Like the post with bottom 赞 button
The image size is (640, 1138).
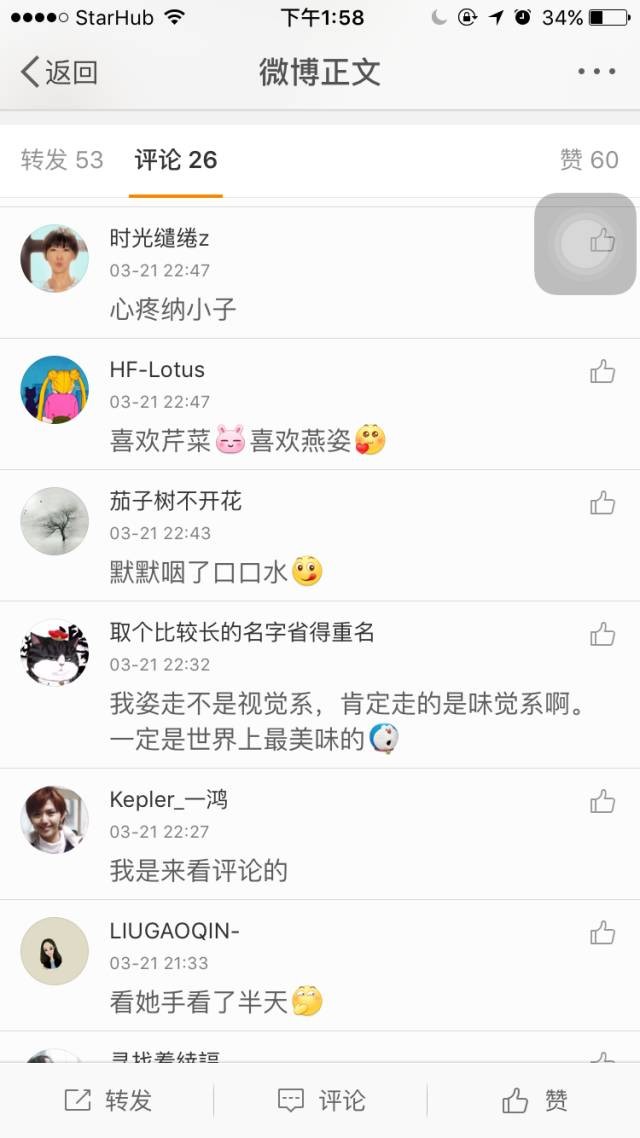pos(535,1101)
